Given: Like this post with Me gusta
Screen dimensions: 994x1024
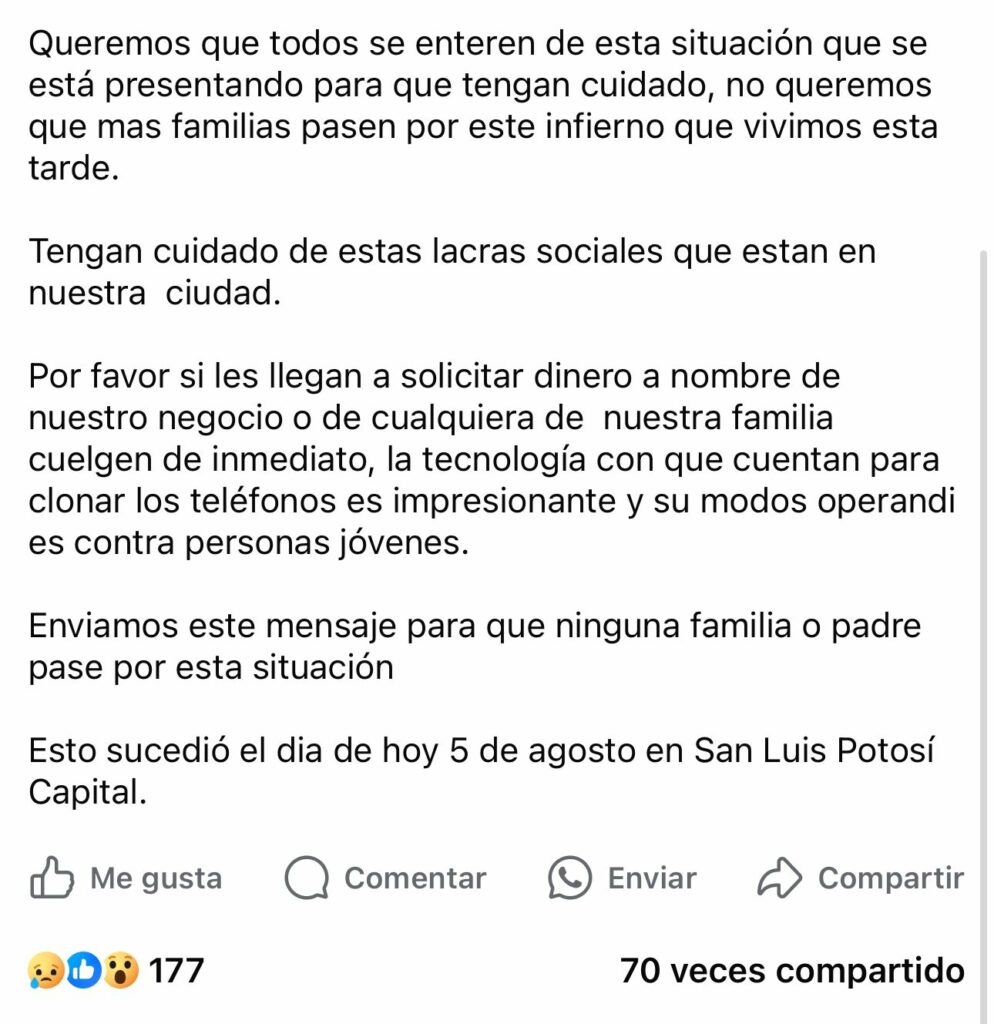Looking at the screenshot, I should click(127, 879).
